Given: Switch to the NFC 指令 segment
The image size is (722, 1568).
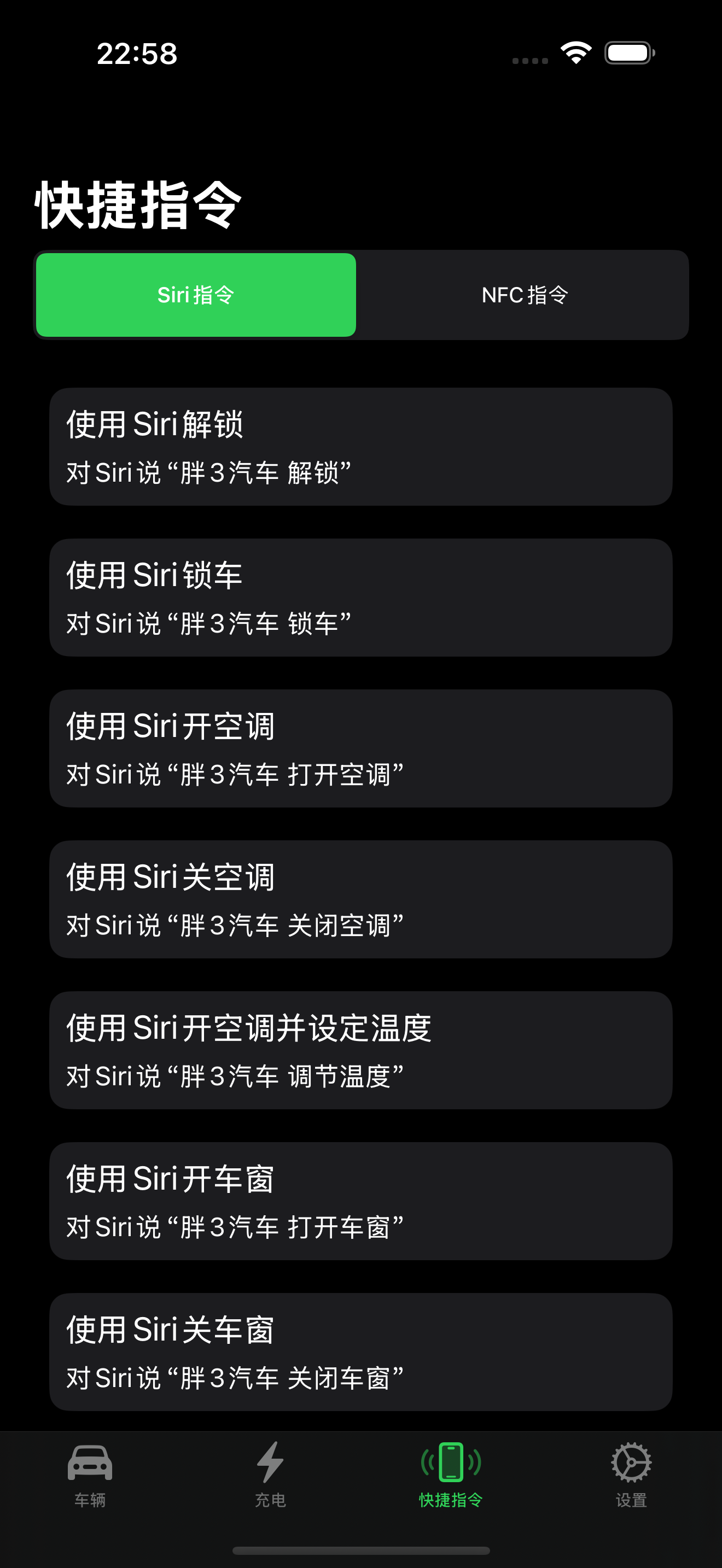Looking at the screenshot, I should [x=524, y=295].
